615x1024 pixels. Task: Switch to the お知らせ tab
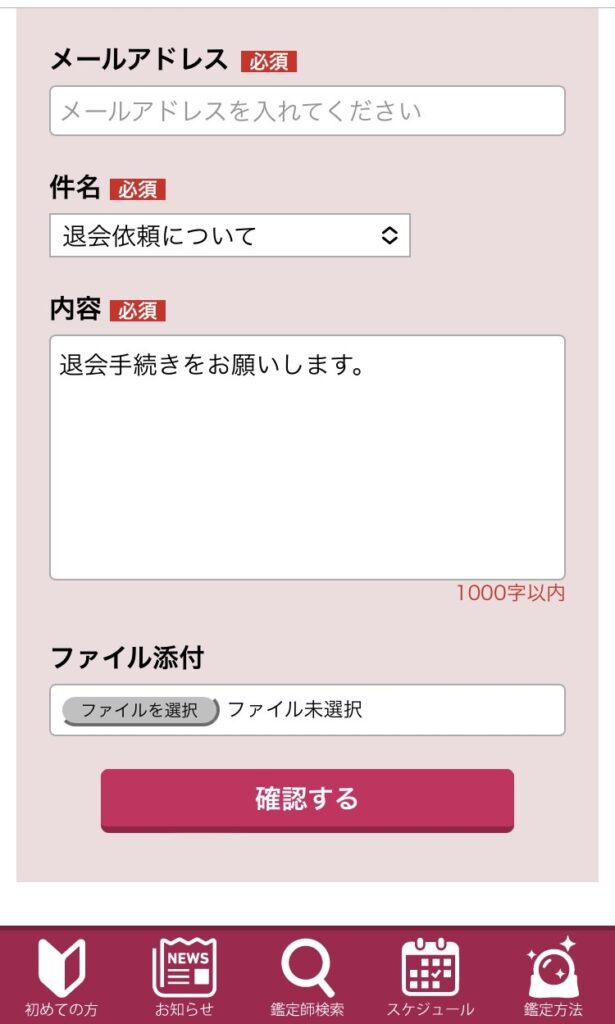click(184, 977)
